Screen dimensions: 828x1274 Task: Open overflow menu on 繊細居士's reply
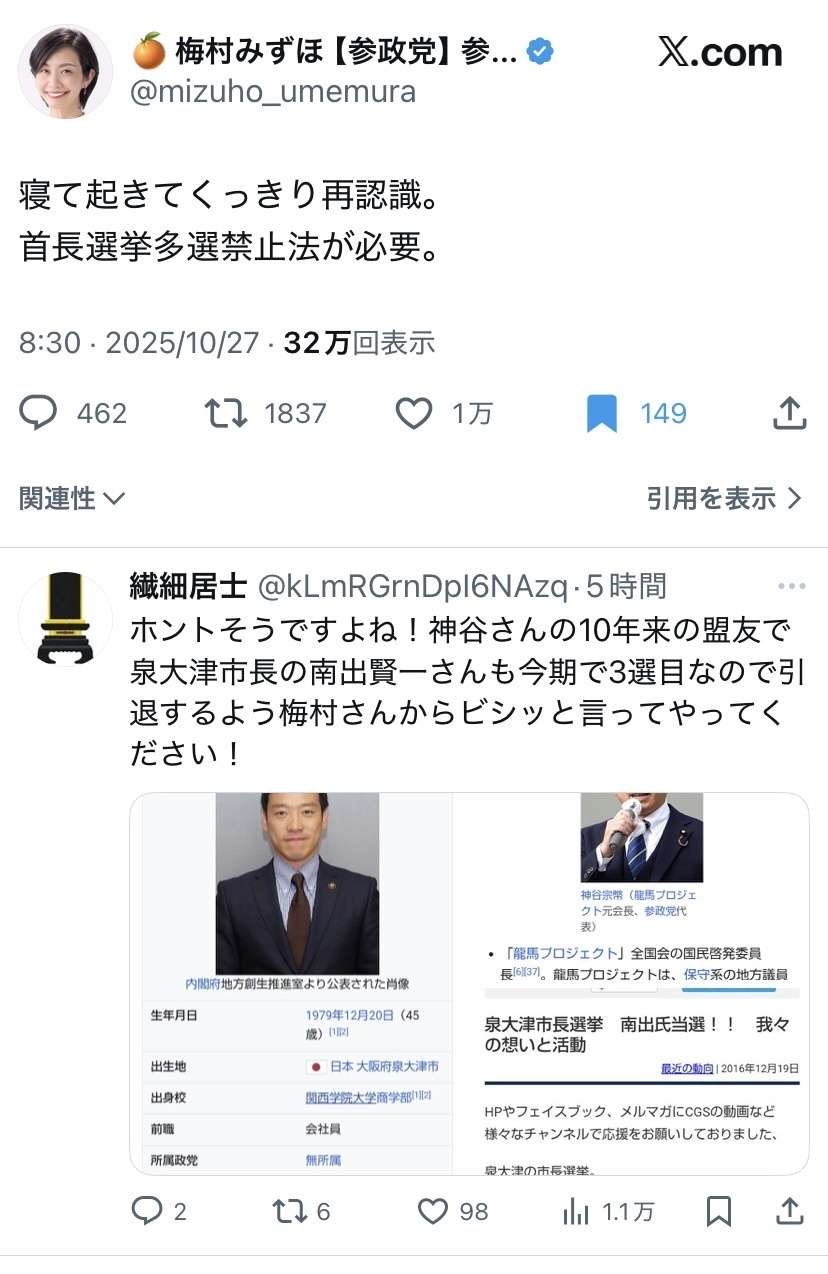[791, 587]
